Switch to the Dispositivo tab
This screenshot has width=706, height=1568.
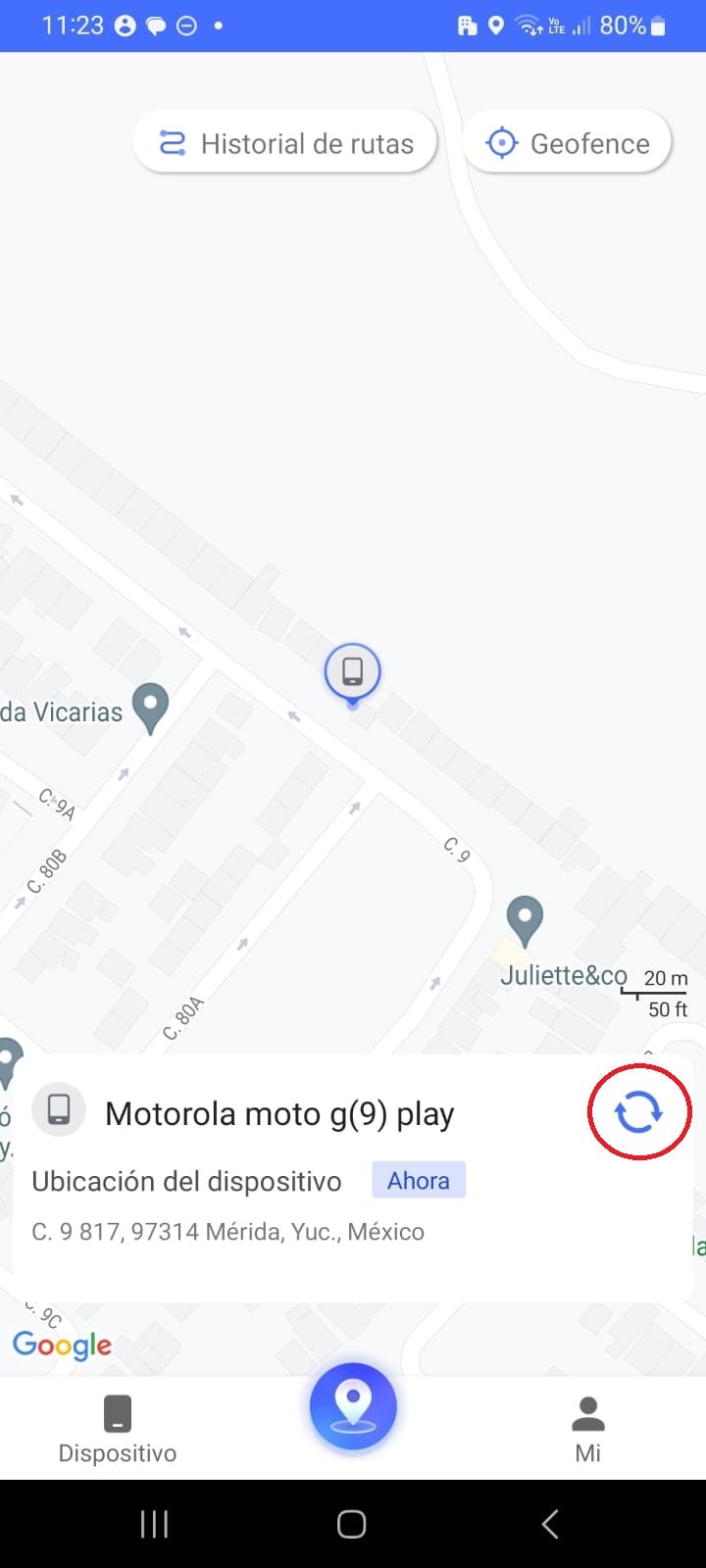[117, 1429]
